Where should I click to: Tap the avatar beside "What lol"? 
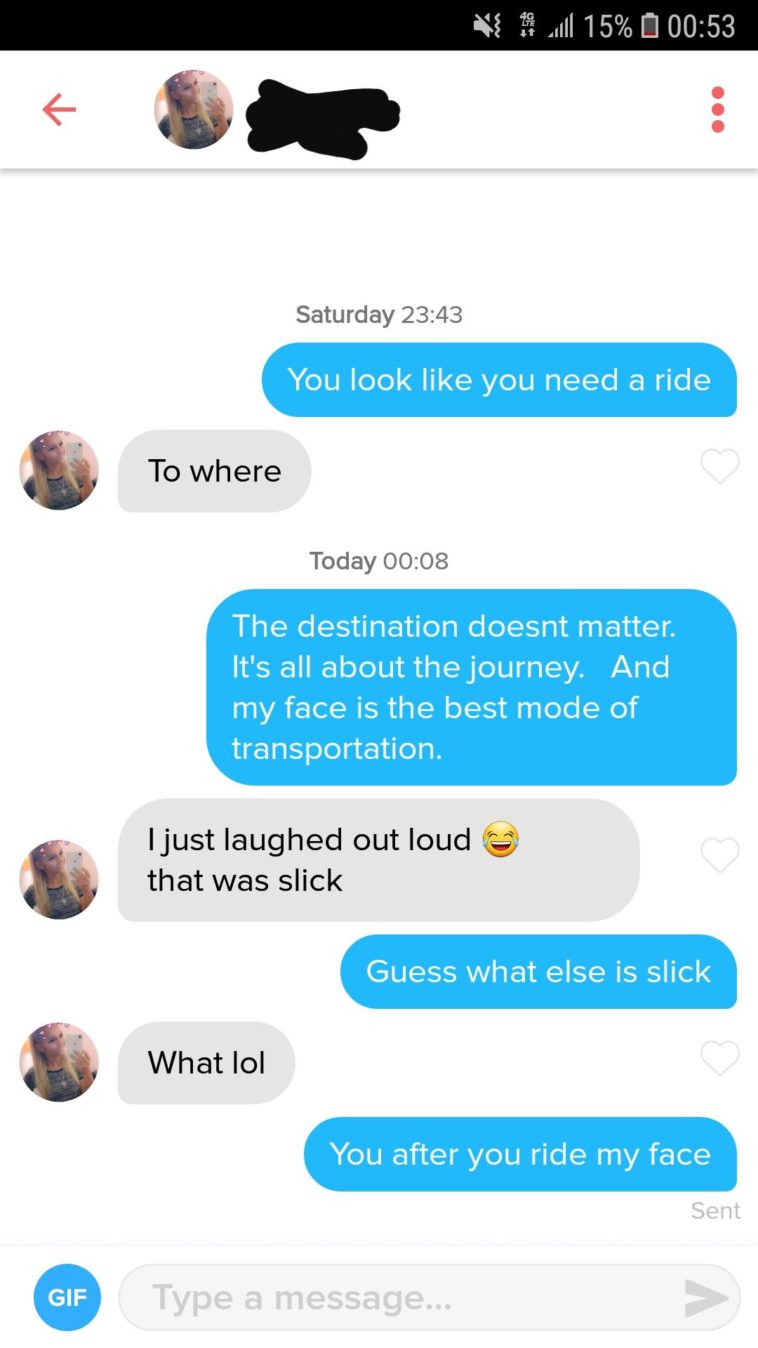(59, 1062)
